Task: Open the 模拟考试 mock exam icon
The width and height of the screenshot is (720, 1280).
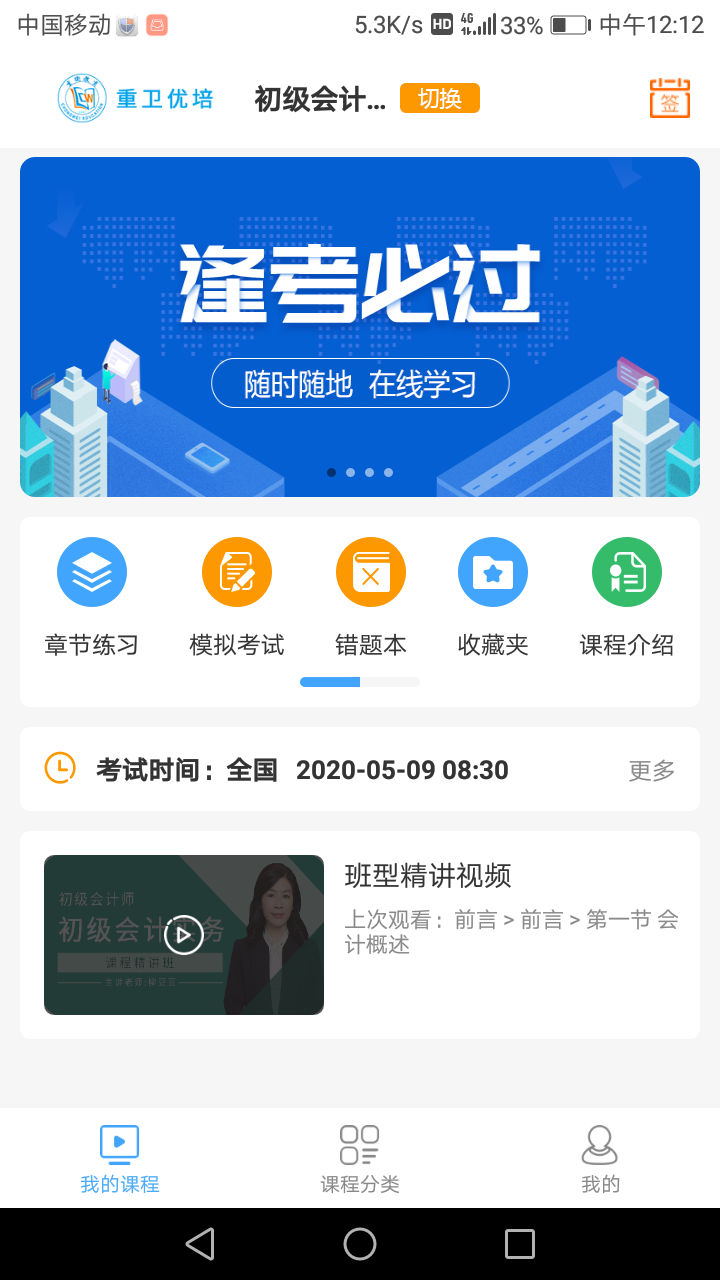Action: (236, 572)
